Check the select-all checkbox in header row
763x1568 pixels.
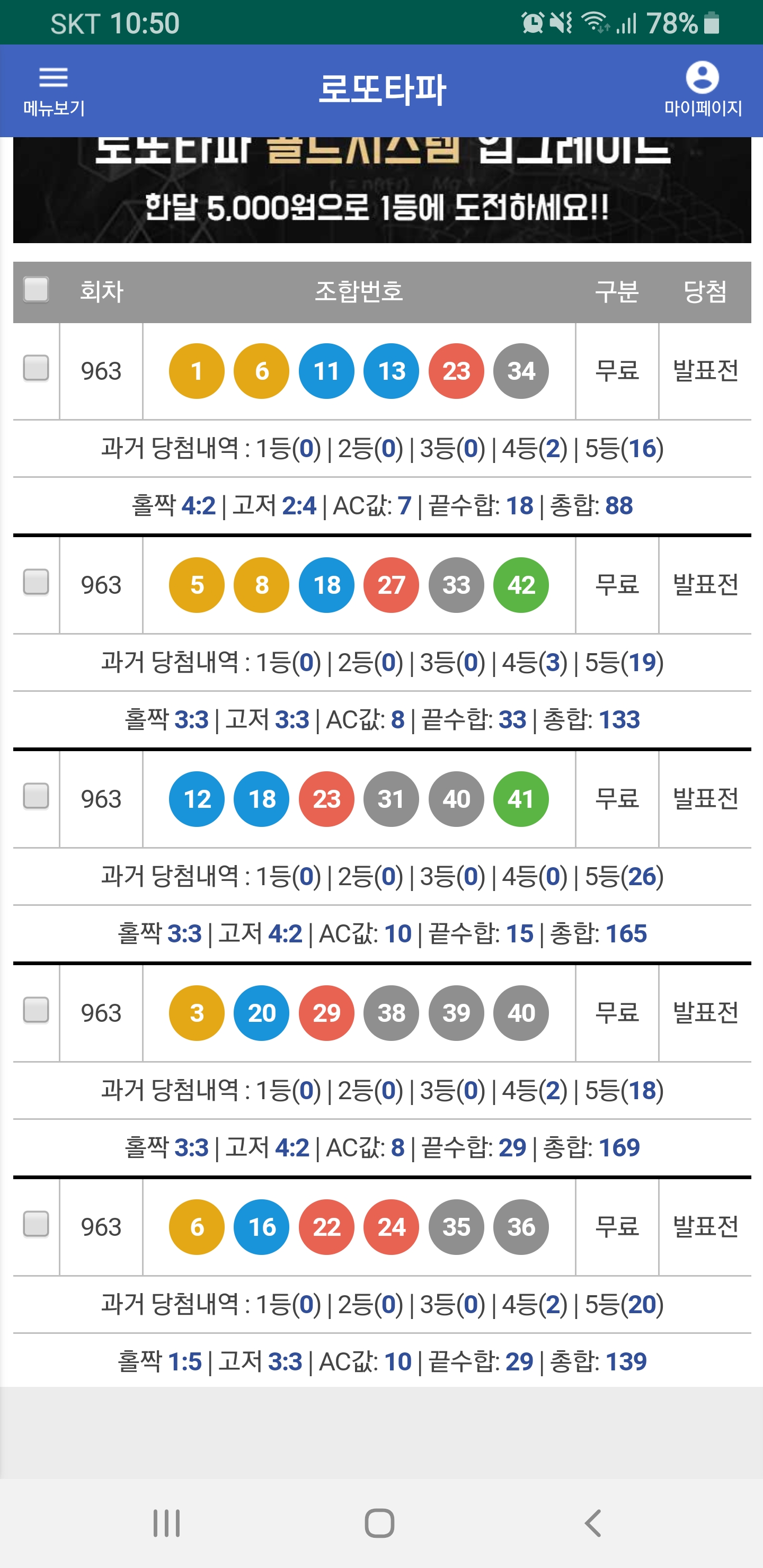[36, 289]
